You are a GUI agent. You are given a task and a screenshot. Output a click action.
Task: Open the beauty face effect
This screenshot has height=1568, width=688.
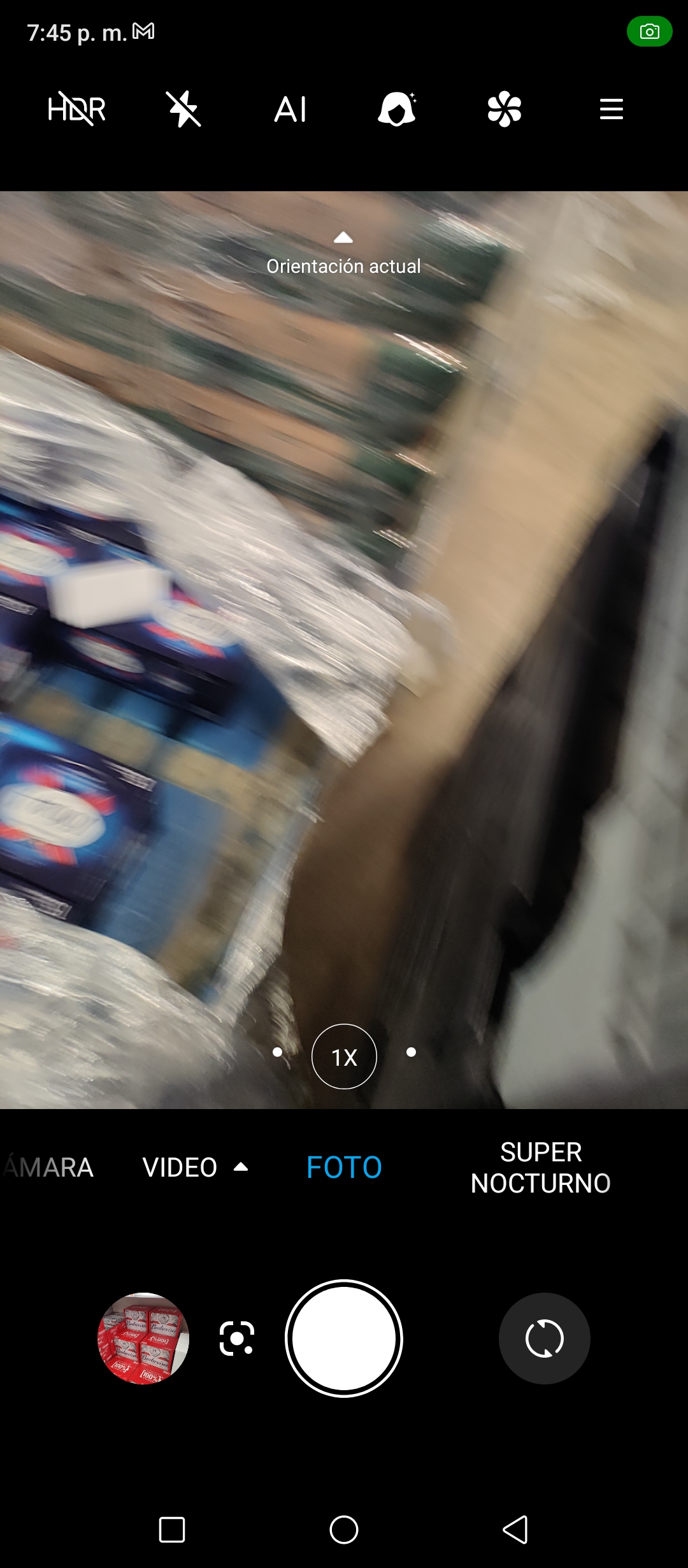click(x=398, y=109)
